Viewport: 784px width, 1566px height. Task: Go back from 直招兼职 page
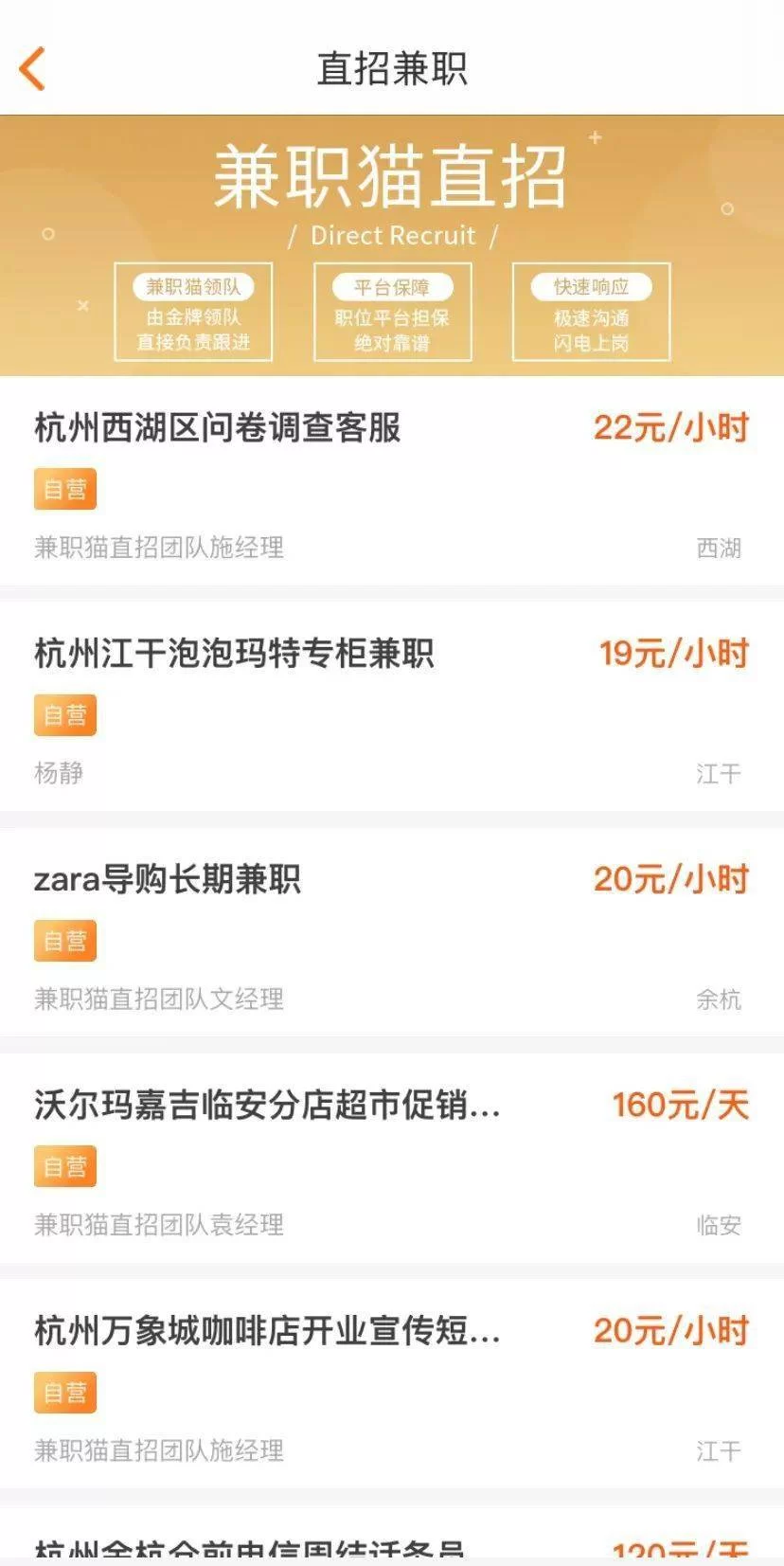[x=32, y=69]
